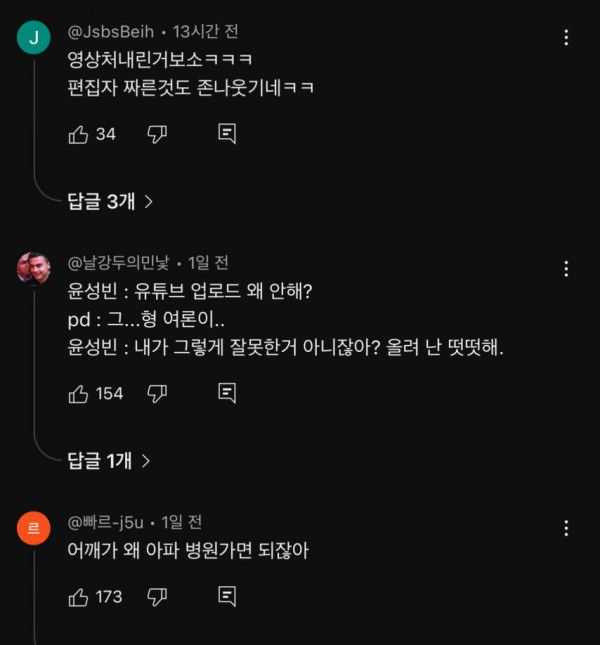Image resolution: width=600 pixels, height=645 pixels.
Task: Like the comment by @JsbsBeih
Action: click(x=79, y=134)
